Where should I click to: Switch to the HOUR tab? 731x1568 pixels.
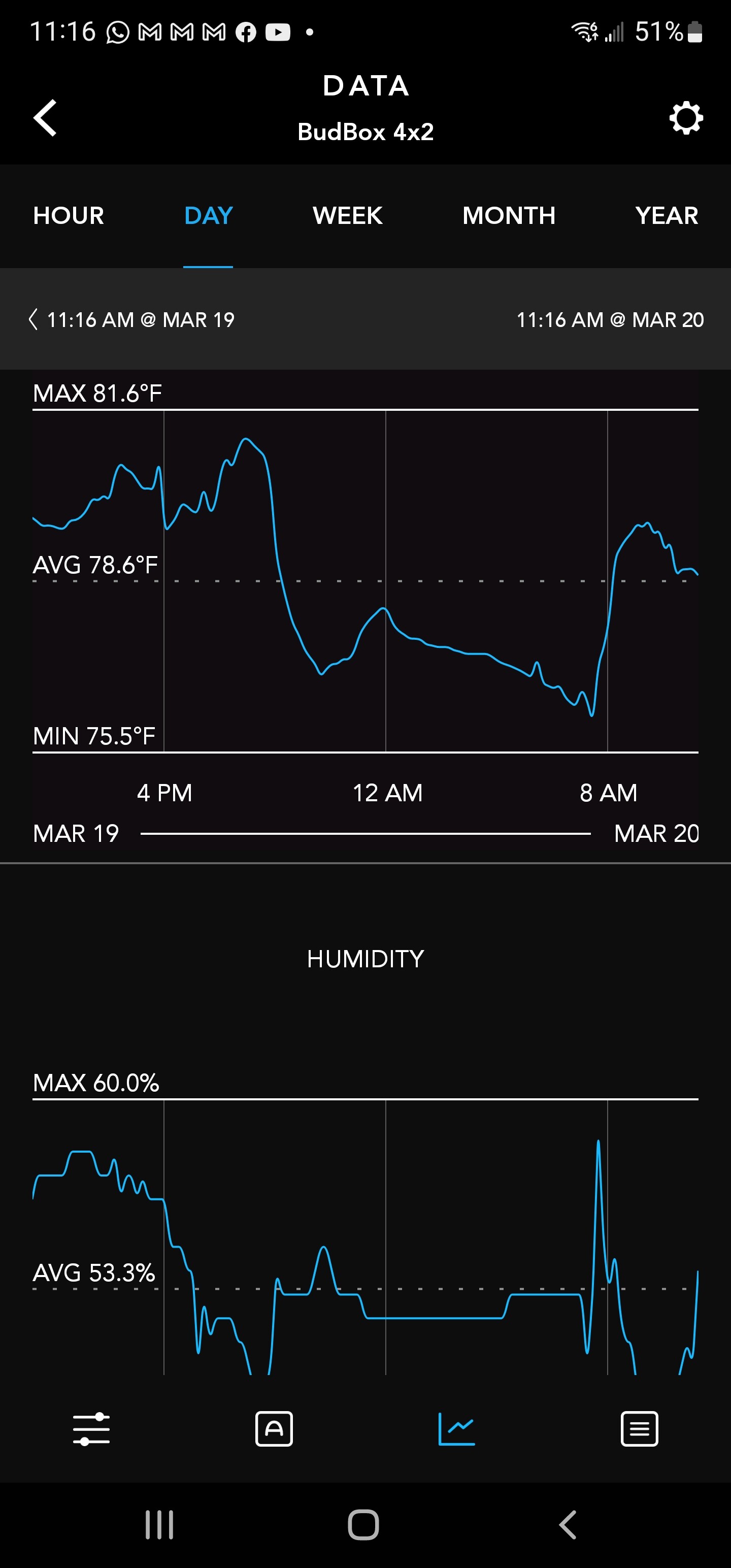(69, 215)
